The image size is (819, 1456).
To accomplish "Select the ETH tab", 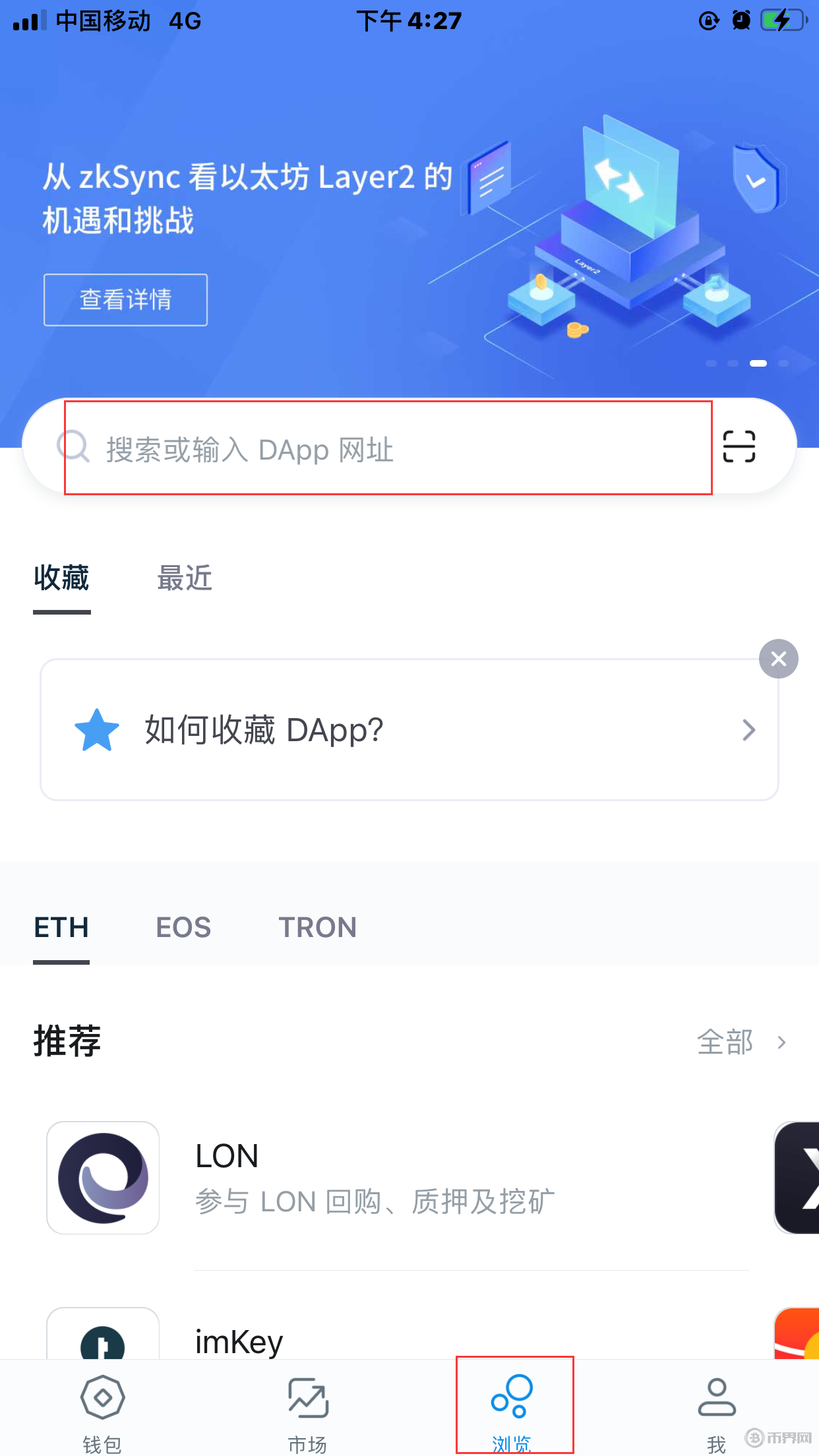I will click(61, 927).
